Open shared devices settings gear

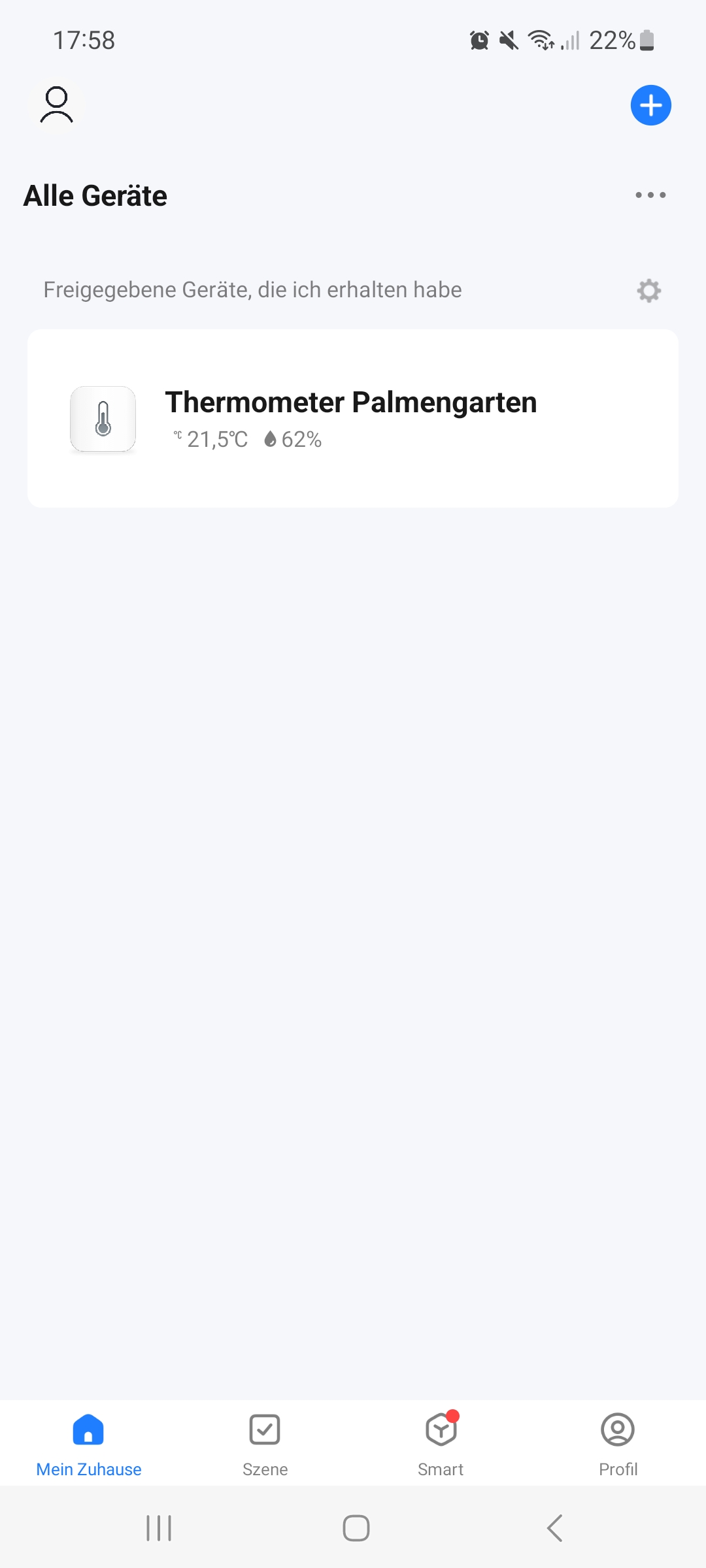648,290
